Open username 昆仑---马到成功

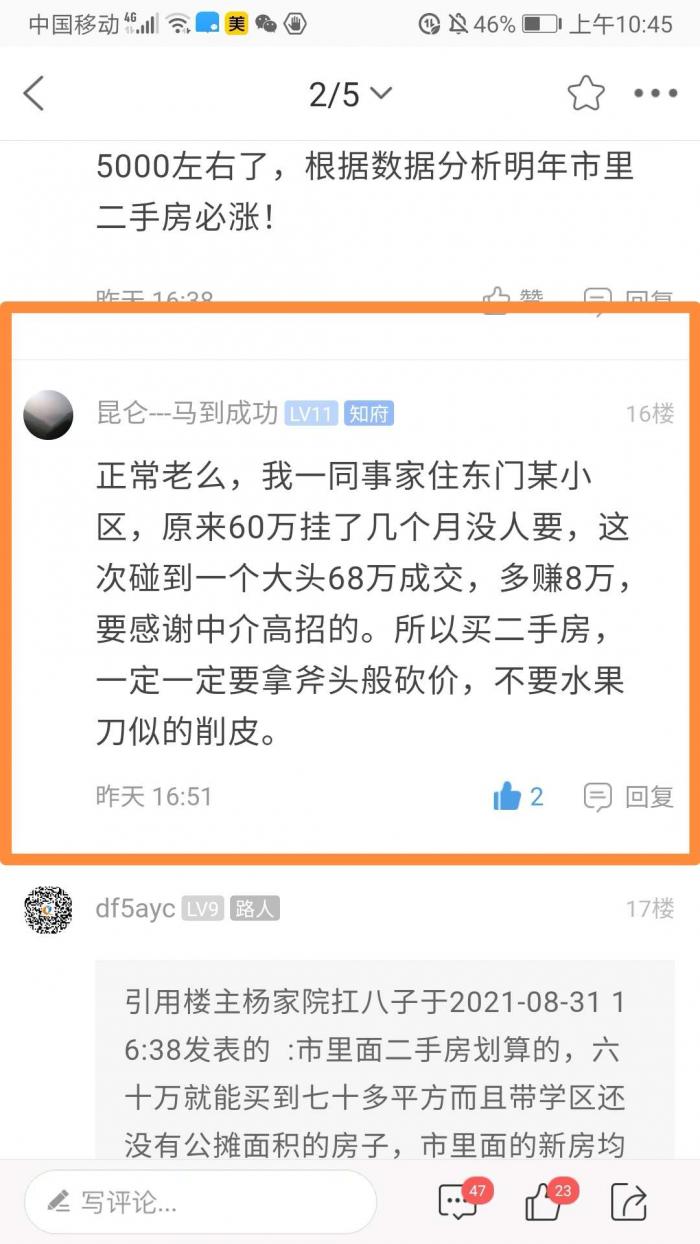[x=187, y=413]
